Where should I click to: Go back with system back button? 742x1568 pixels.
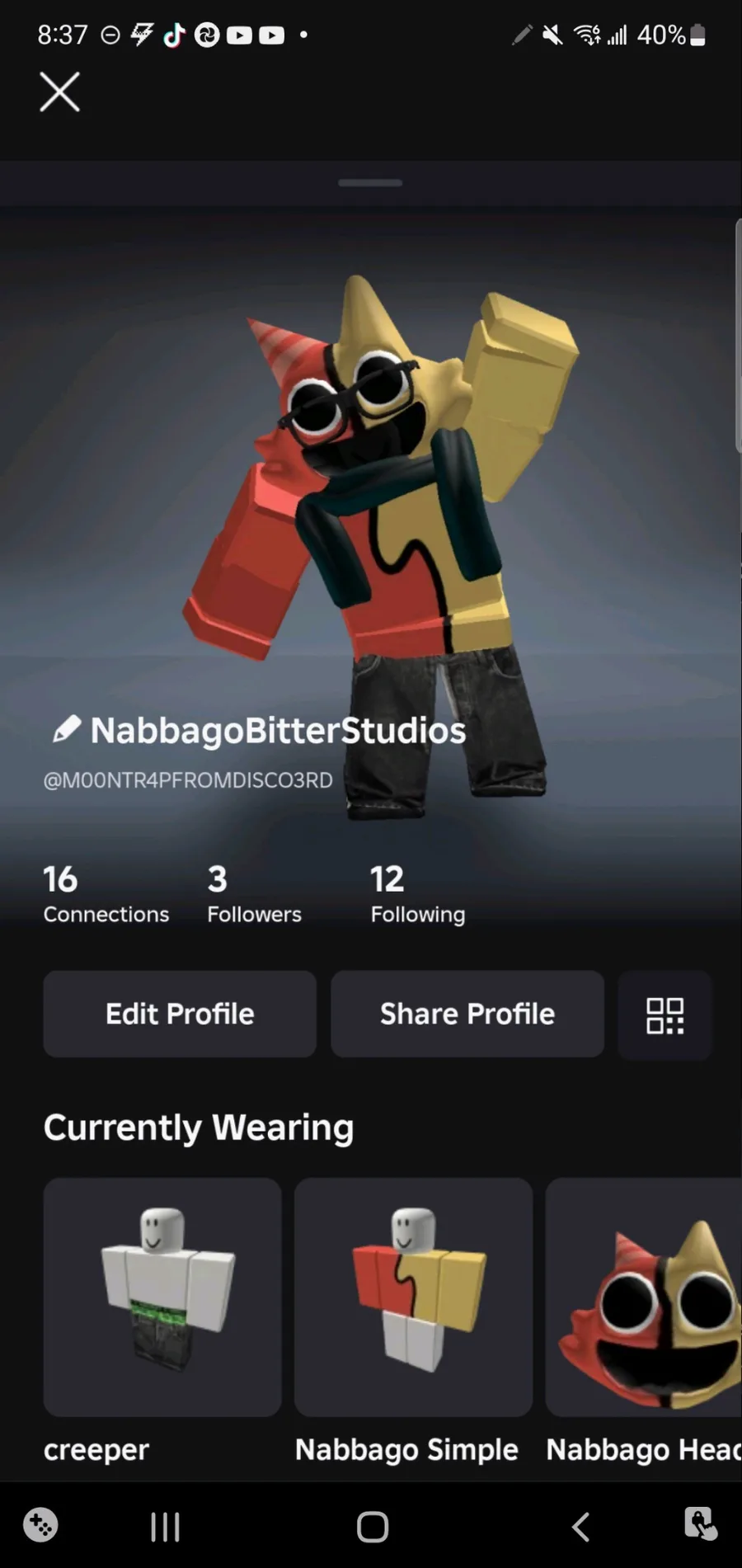pyautogui.click(x=581, y=1527)
